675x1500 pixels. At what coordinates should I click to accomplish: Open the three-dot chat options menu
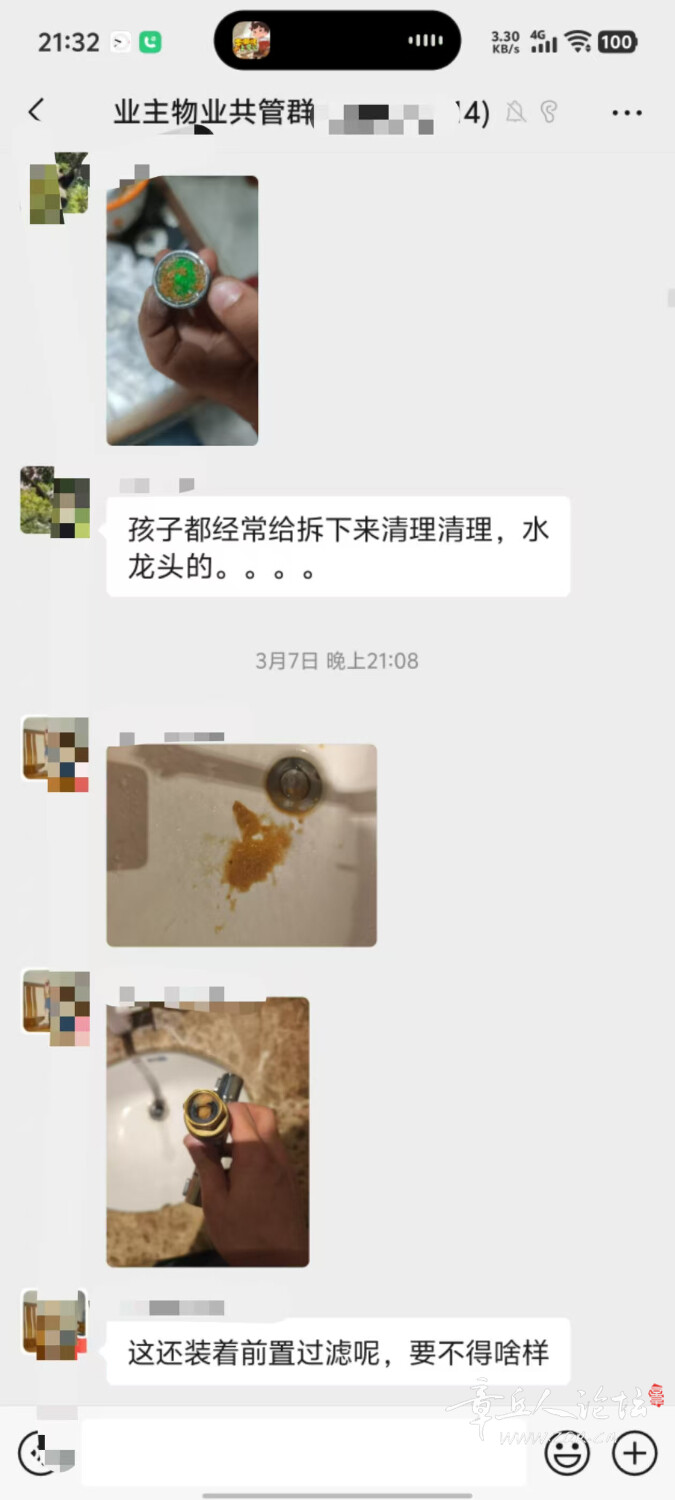(627, 113)
